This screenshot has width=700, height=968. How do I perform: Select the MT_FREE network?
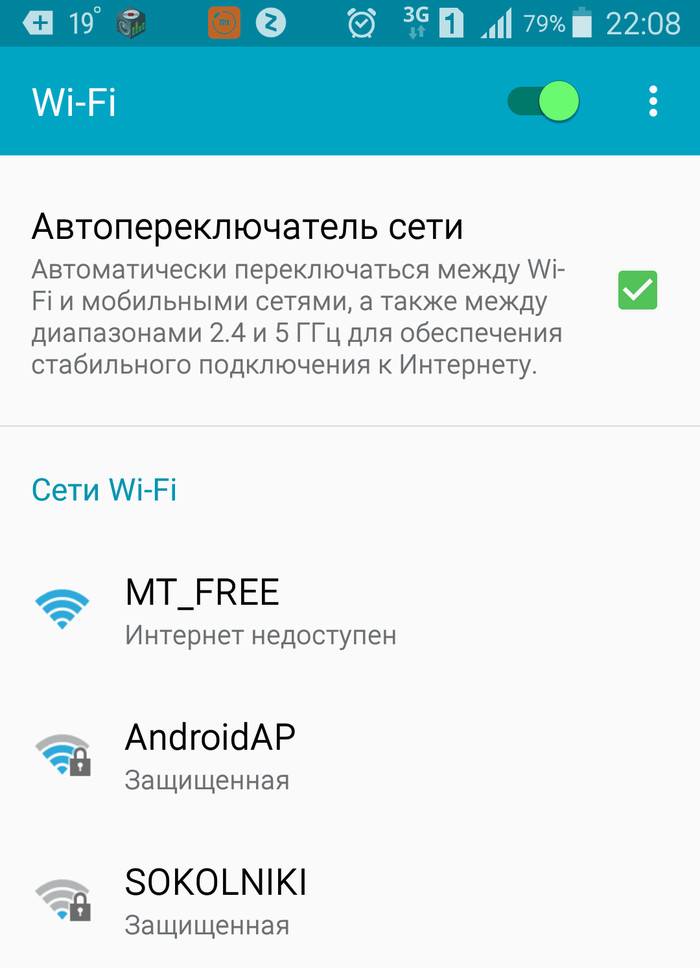[x=260, y=610]
